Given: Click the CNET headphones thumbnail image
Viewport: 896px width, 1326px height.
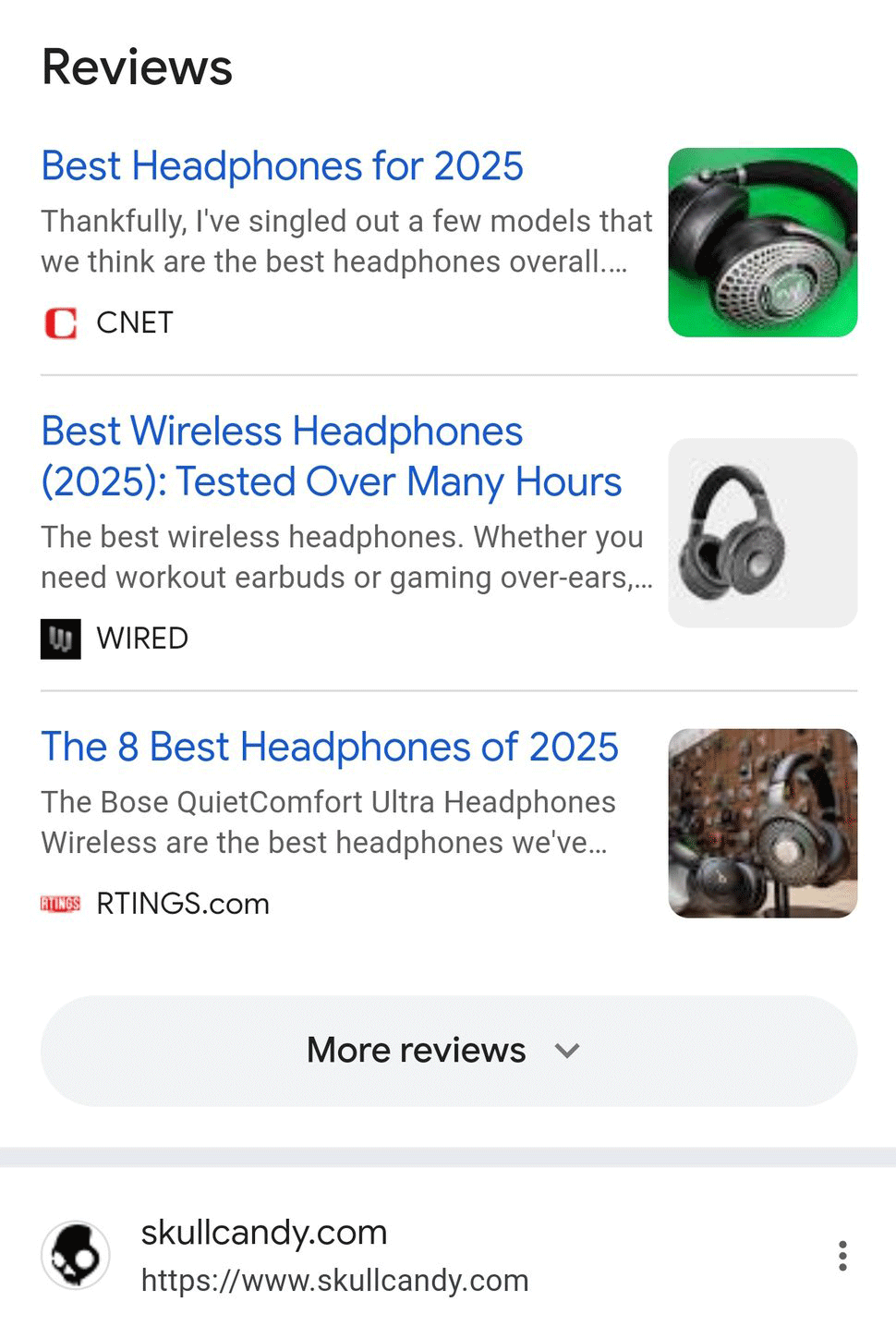Looking at the screenshot, I should tap(762, 242).
